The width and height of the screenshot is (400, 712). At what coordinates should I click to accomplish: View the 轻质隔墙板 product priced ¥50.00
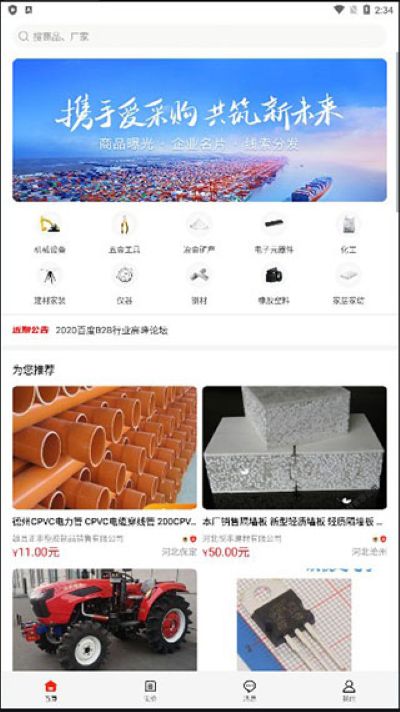point(295,472)
